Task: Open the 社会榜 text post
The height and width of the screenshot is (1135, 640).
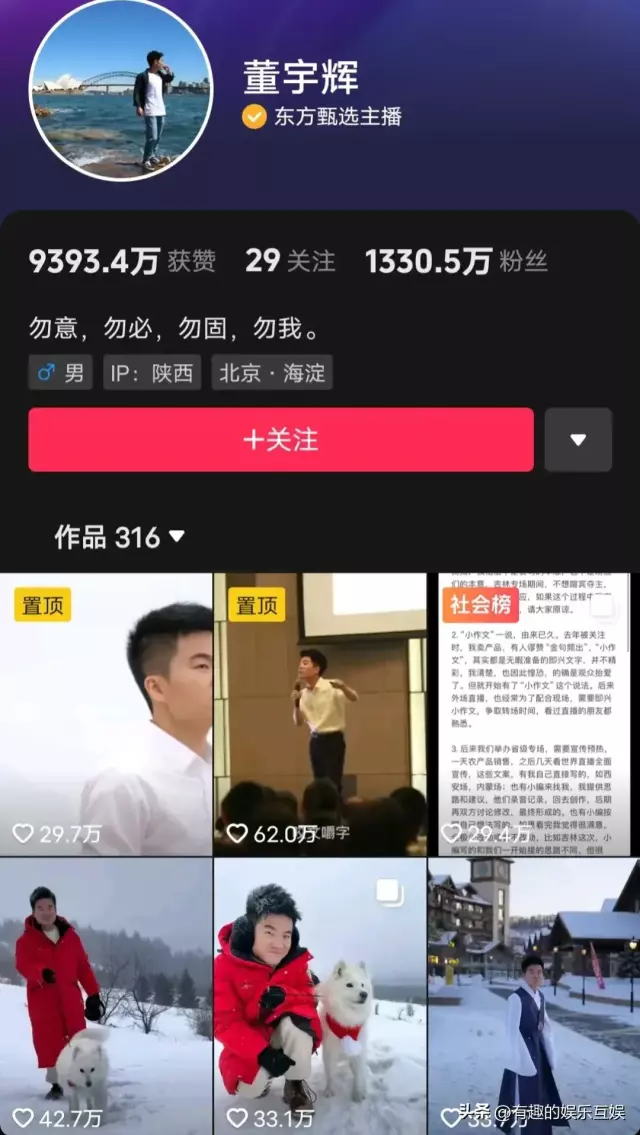Action: pyautogui.click(x=534, y=714)
